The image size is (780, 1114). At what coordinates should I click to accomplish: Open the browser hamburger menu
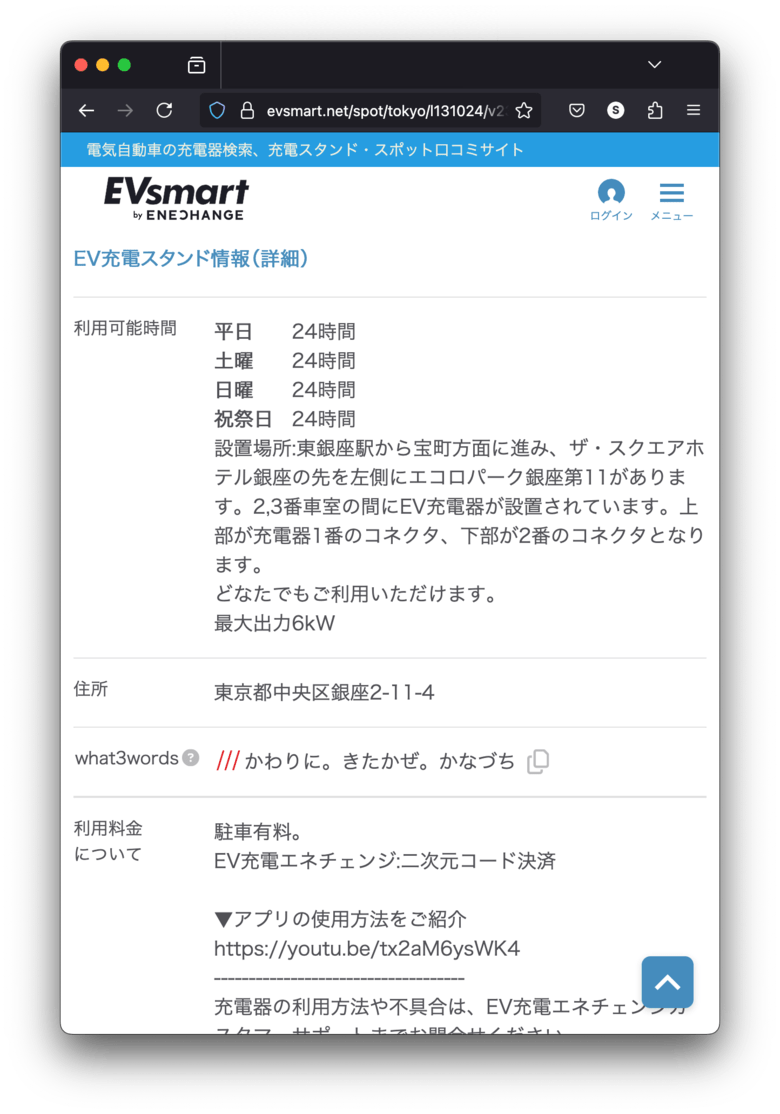point(693,111)
